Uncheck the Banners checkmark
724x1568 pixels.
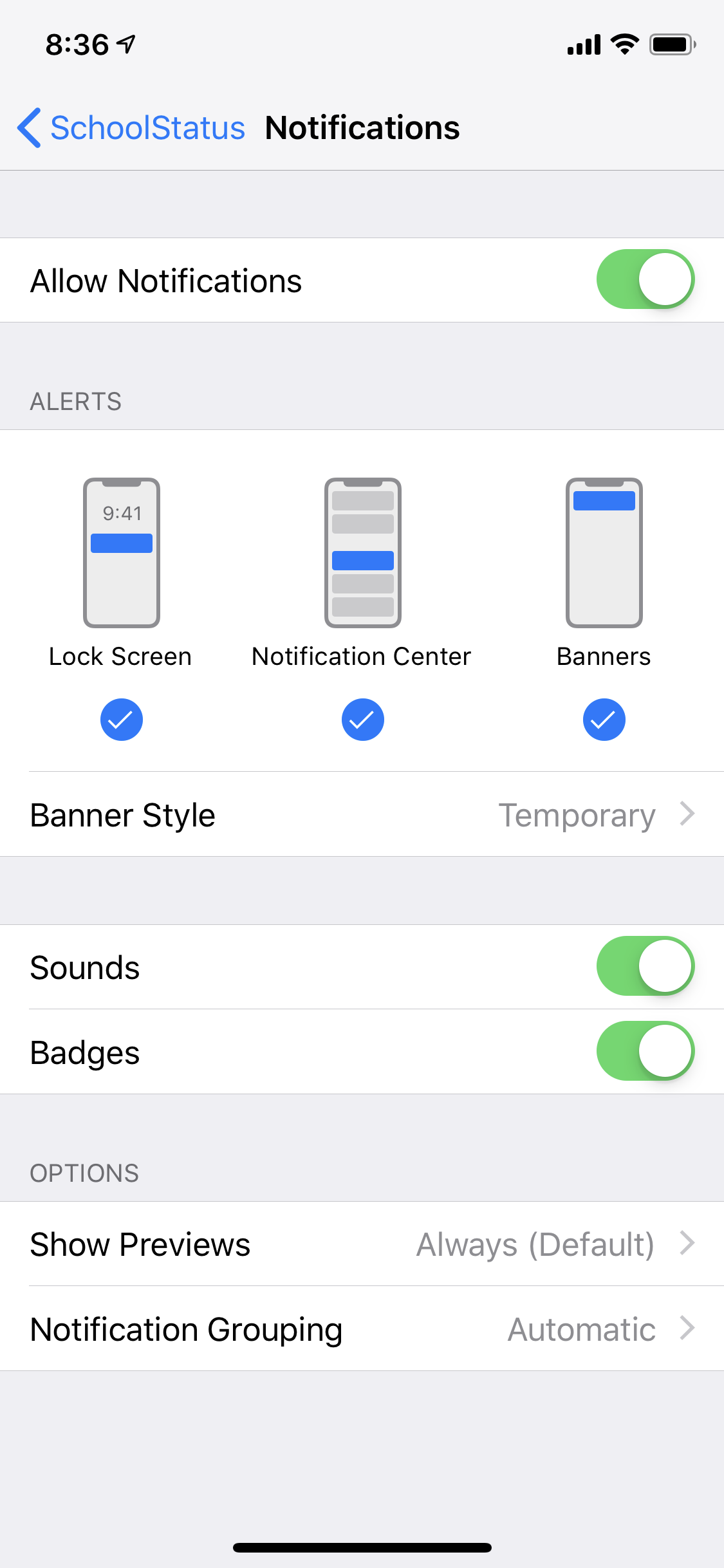click(x=604, y=719)
